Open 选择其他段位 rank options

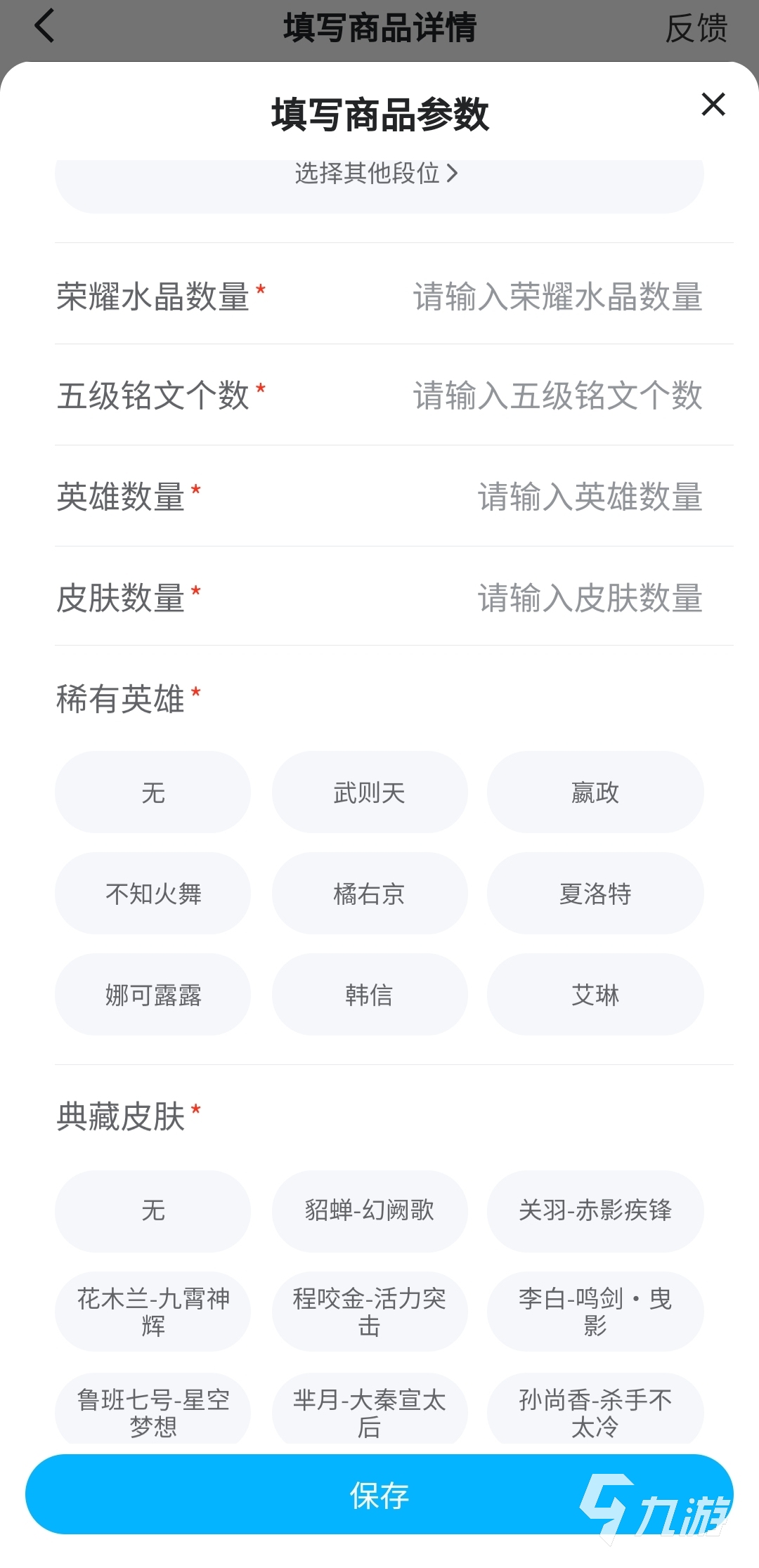tap(377, 174)
